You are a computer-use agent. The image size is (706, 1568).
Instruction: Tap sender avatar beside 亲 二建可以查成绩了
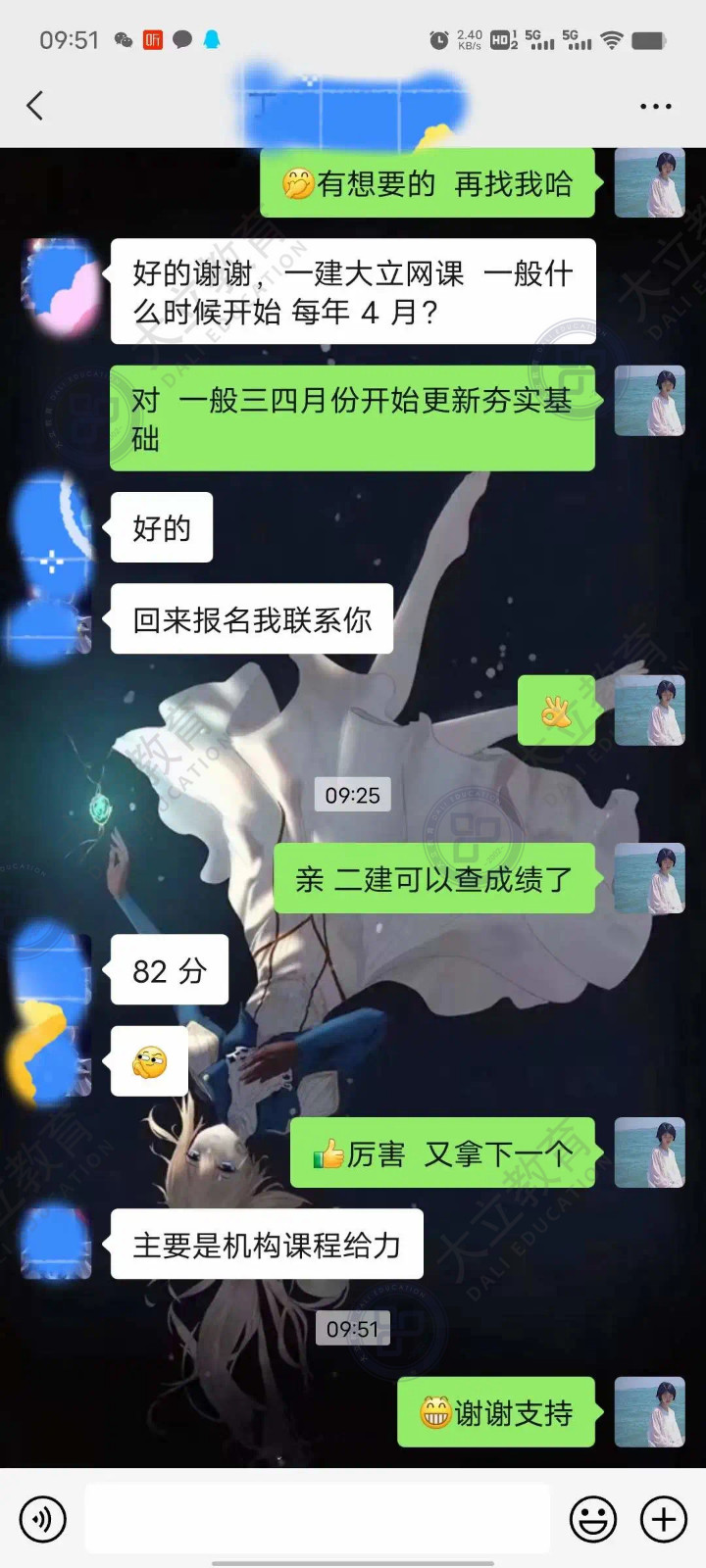point(649,879)
